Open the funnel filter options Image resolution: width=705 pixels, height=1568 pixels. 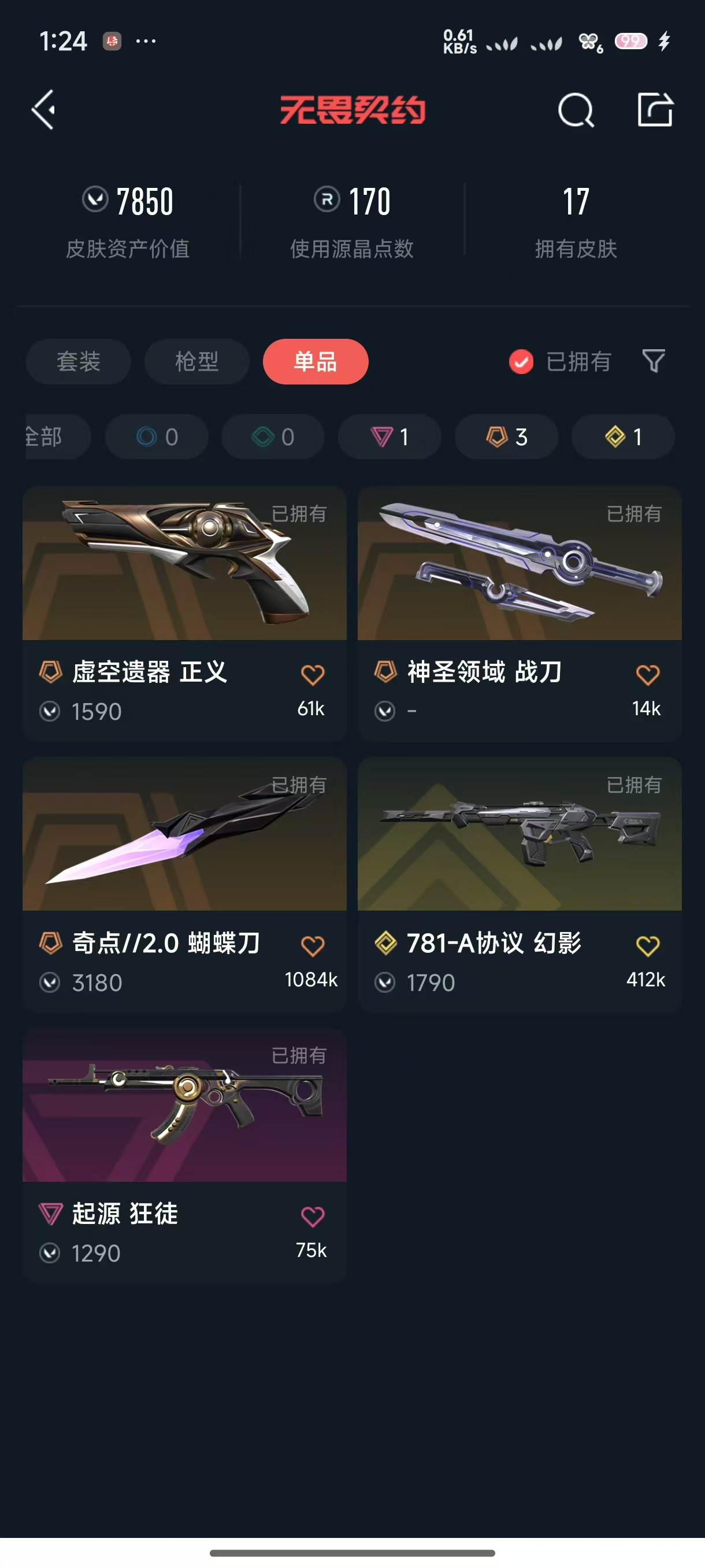click(654, 361)
